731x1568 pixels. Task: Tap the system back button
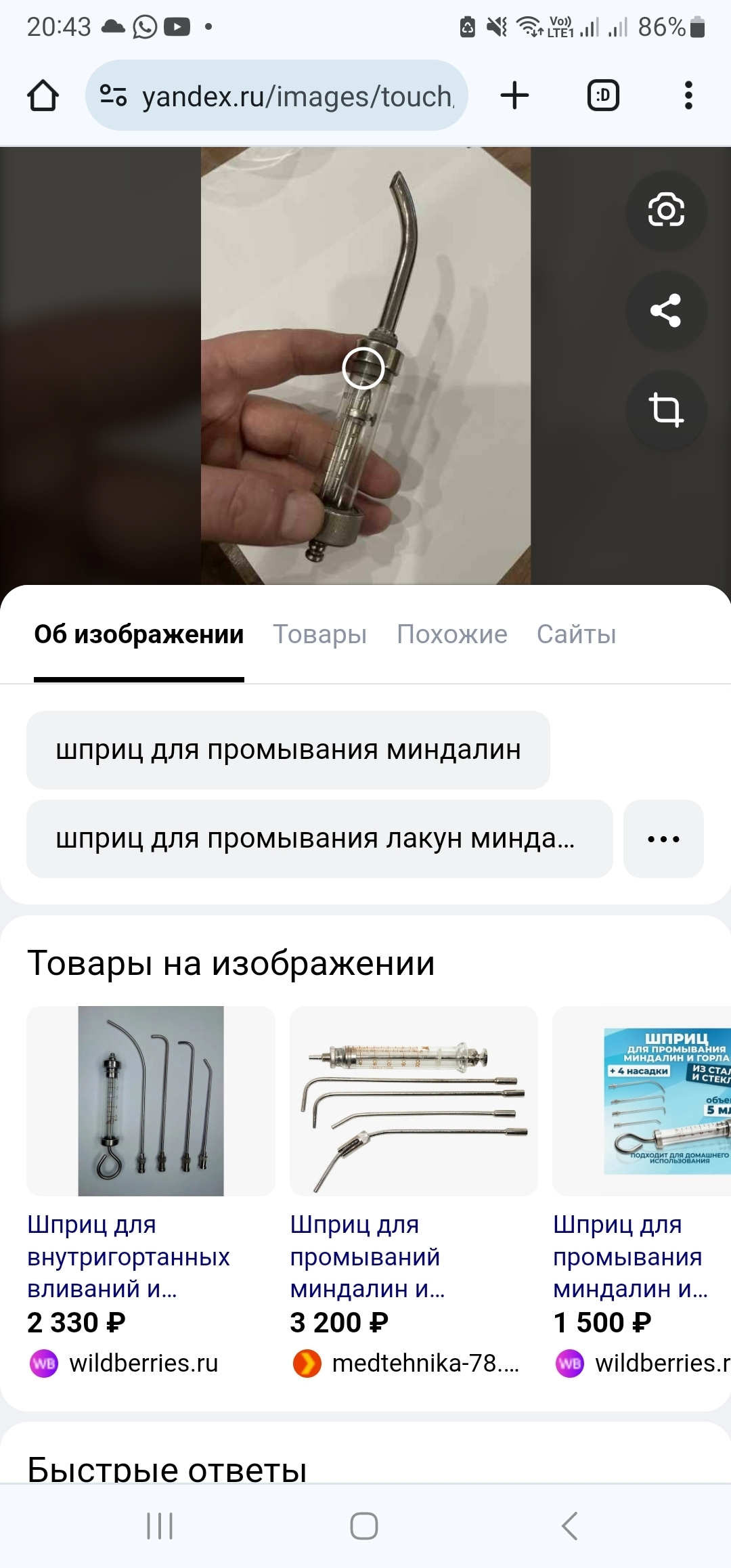point(570,1526)
